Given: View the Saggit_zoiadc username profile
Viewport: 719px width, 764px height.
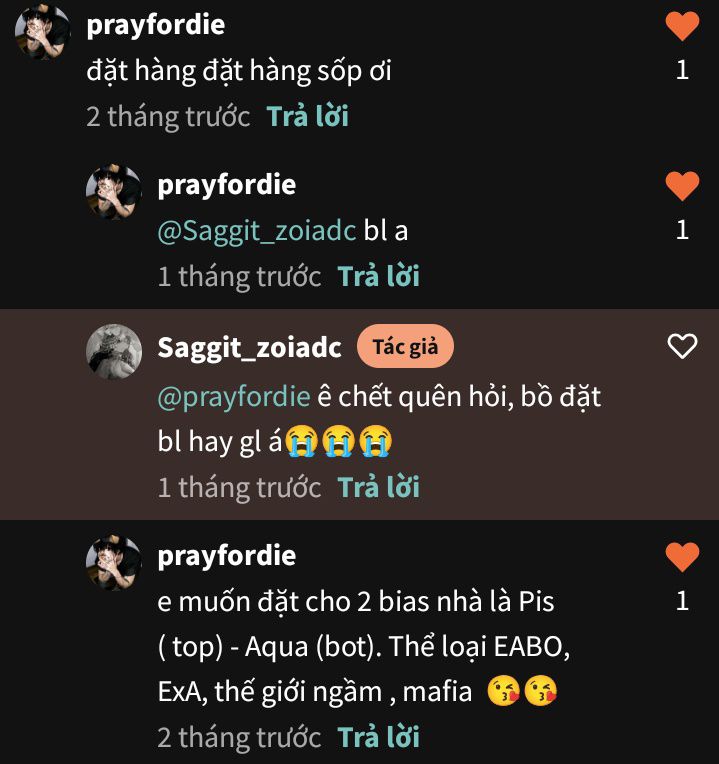Looking at the screenshot, I should coord(250,347).
